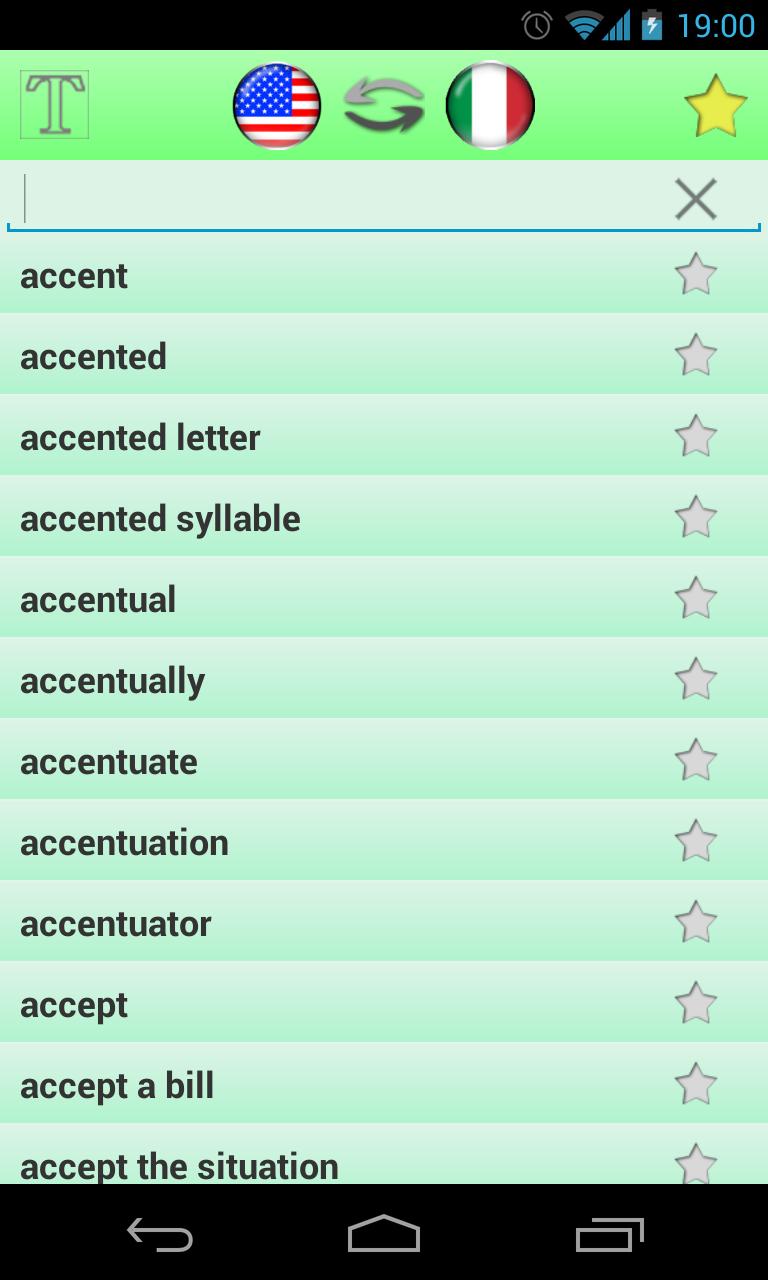Swap translation direction with the arrows icon
Screen dimensions: 768x1280
pyautogui.click(x=383, y=104)
